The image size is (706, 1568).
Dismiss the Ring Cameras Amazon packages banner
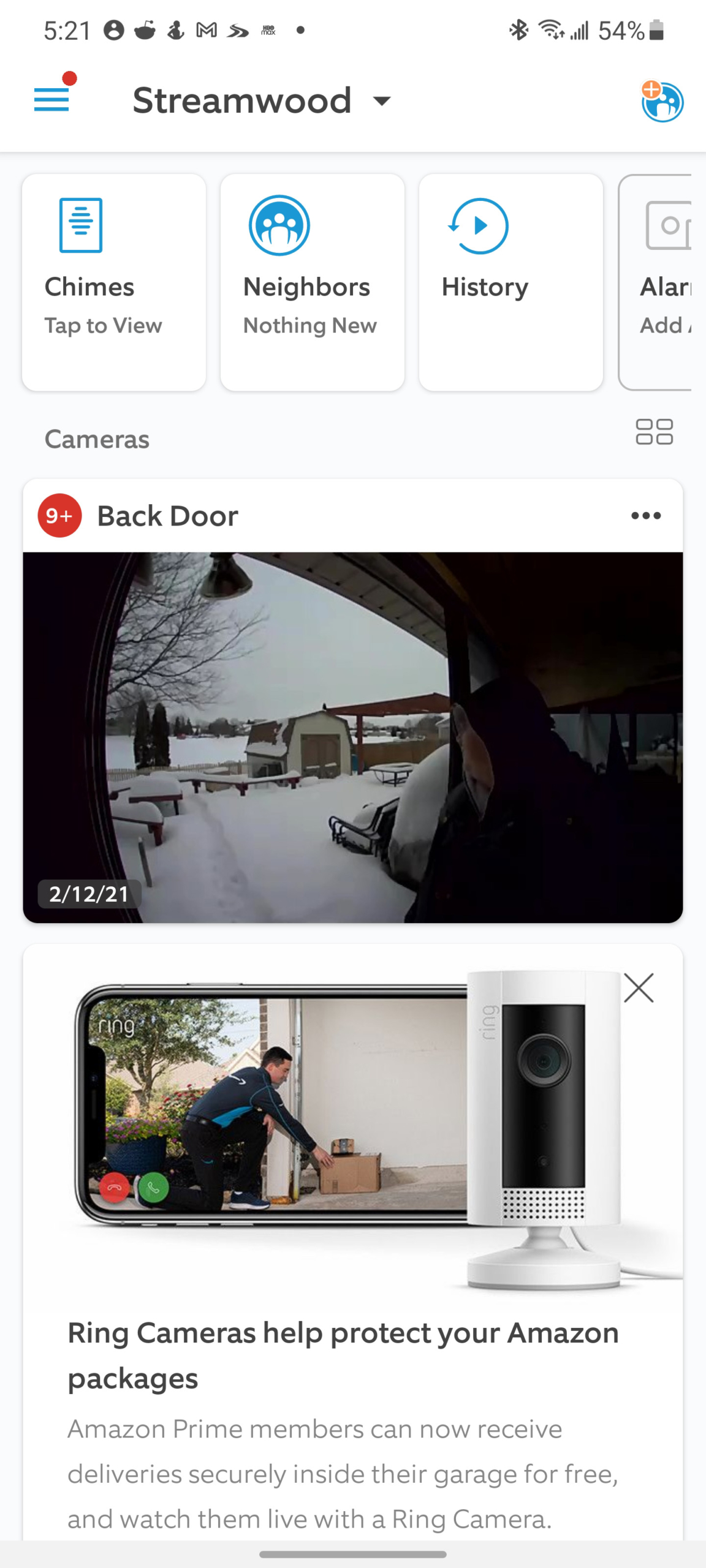[x=639, y=988]
